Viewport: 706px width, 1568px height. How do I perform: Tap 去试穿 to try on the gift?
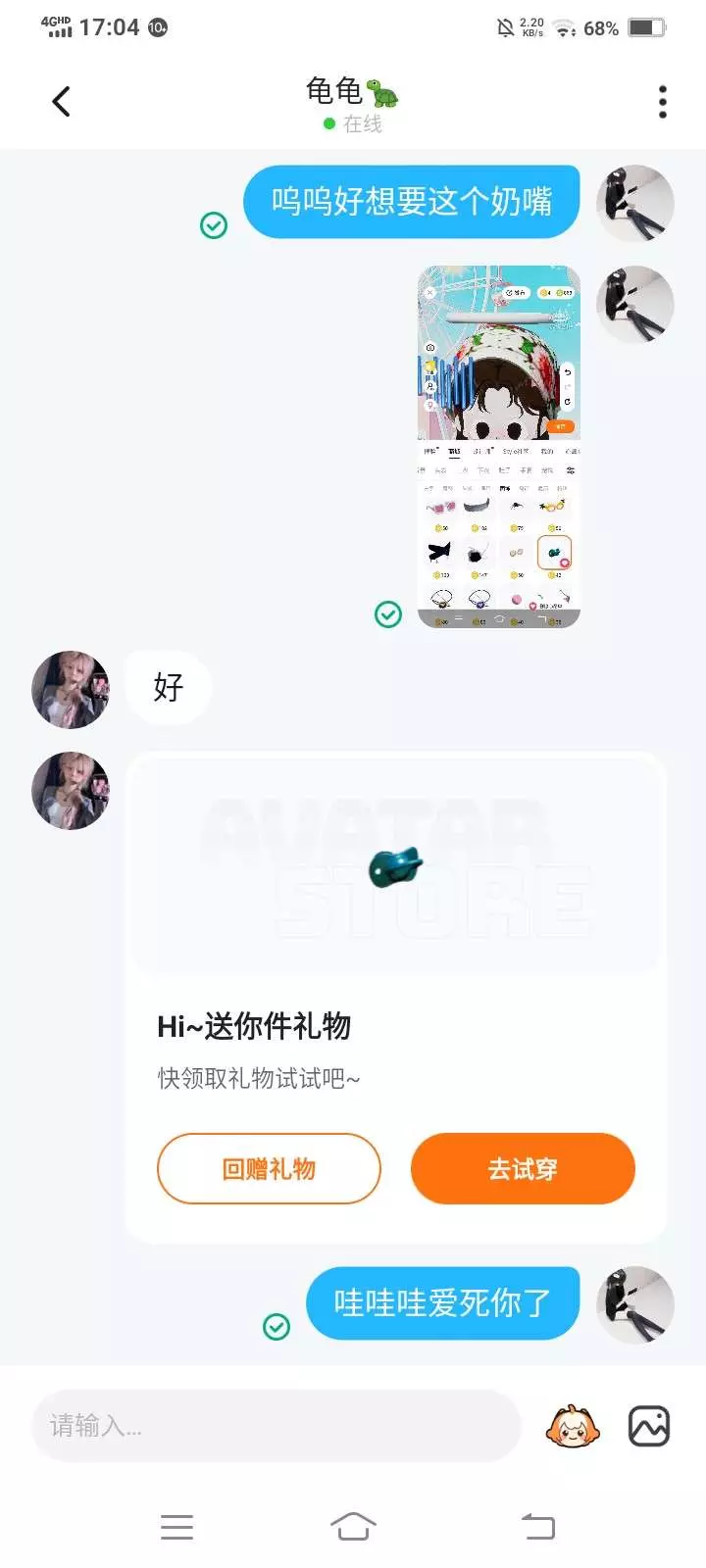(523, 1168)
